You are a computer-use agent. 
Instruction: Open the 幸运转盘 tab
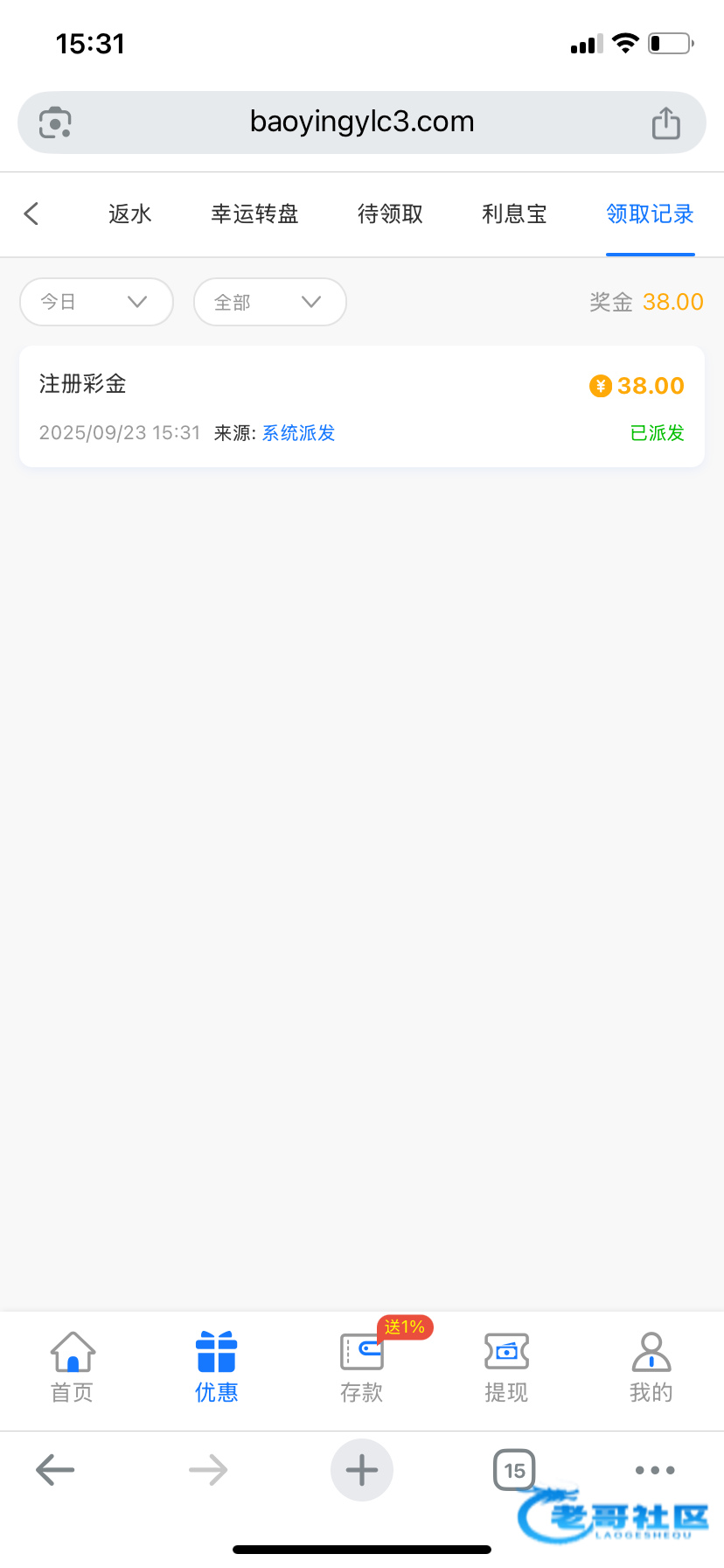click(254, 214)
